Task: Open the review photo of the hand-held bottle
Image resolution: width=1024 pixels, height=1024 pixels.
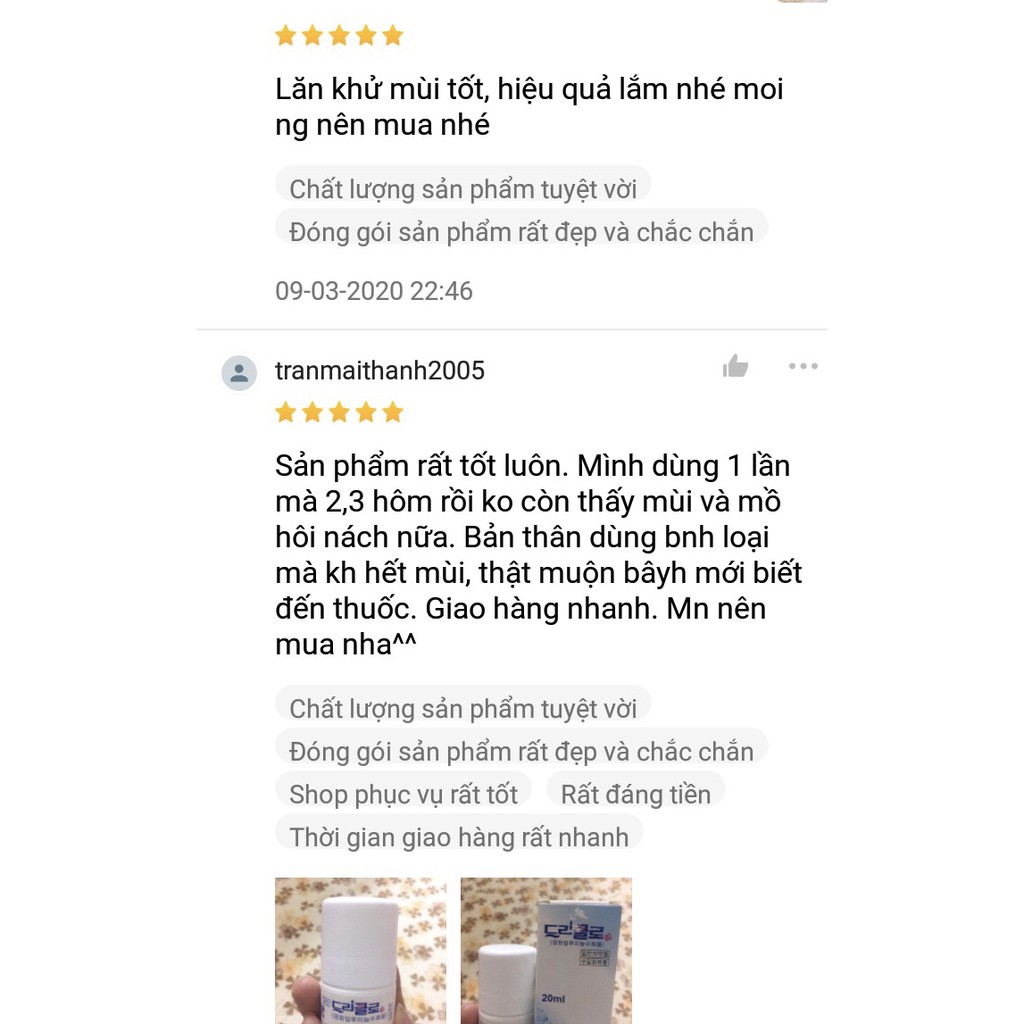Action: (x=361, y=950)
